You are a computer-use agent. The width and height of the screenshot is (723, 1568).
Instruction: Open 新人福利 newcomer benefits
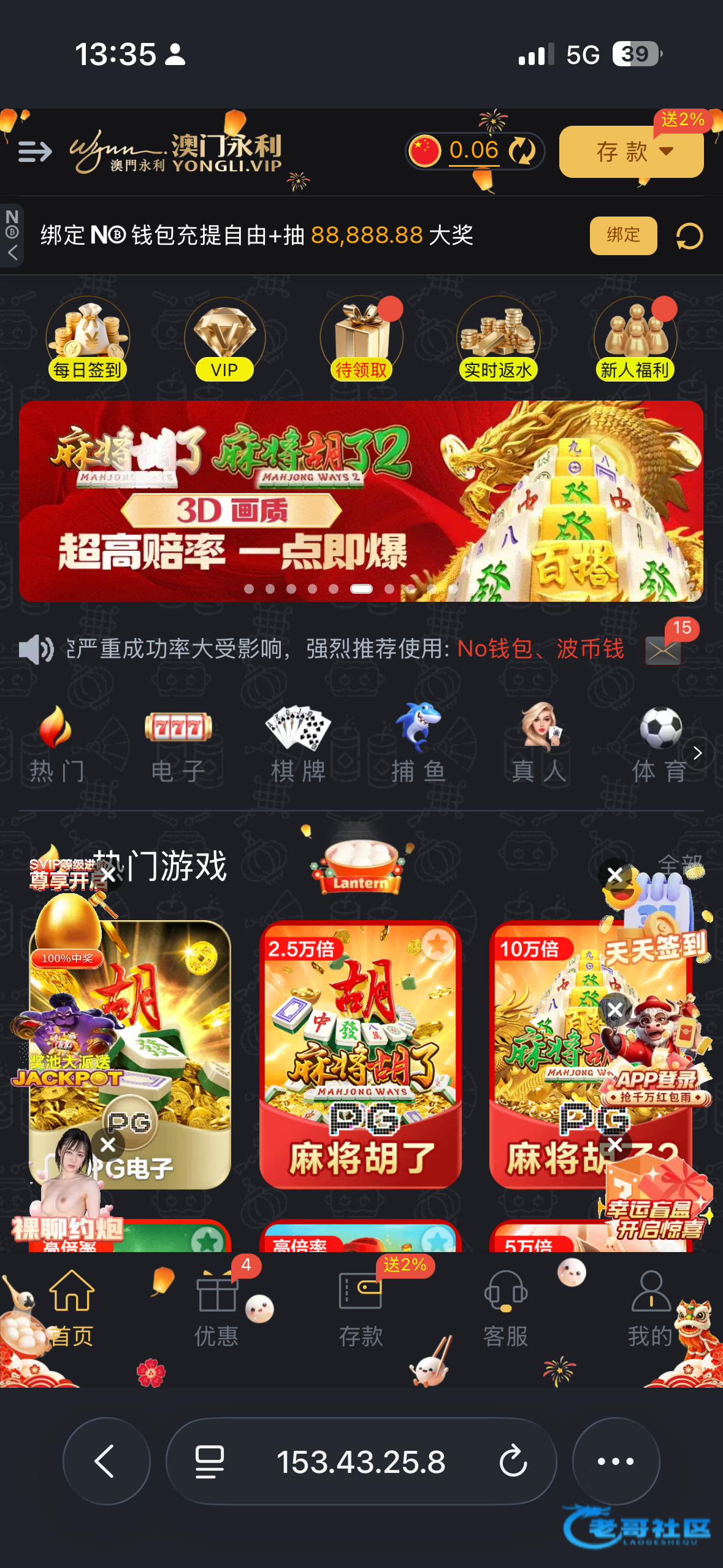coord(635,339)
